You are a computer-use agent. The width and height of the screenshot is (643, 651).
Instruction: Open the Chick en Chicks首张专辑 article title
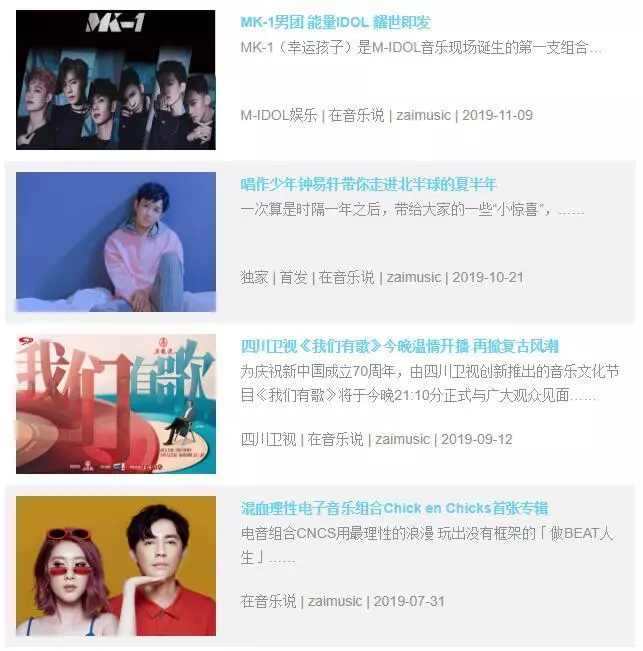[394, 508]
